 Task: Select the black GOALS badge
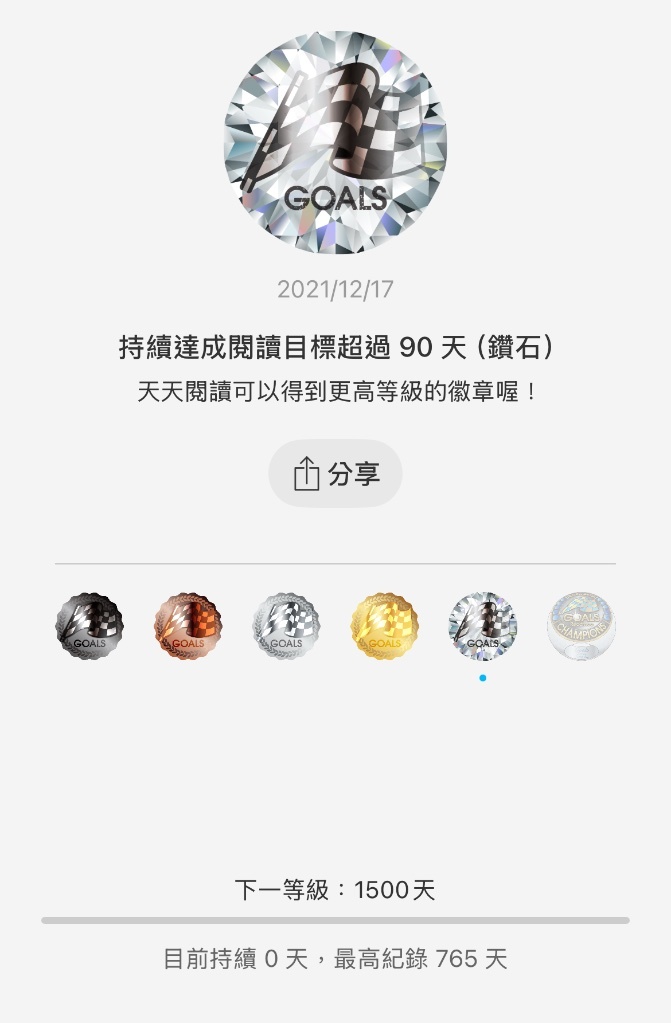point(89,626)
